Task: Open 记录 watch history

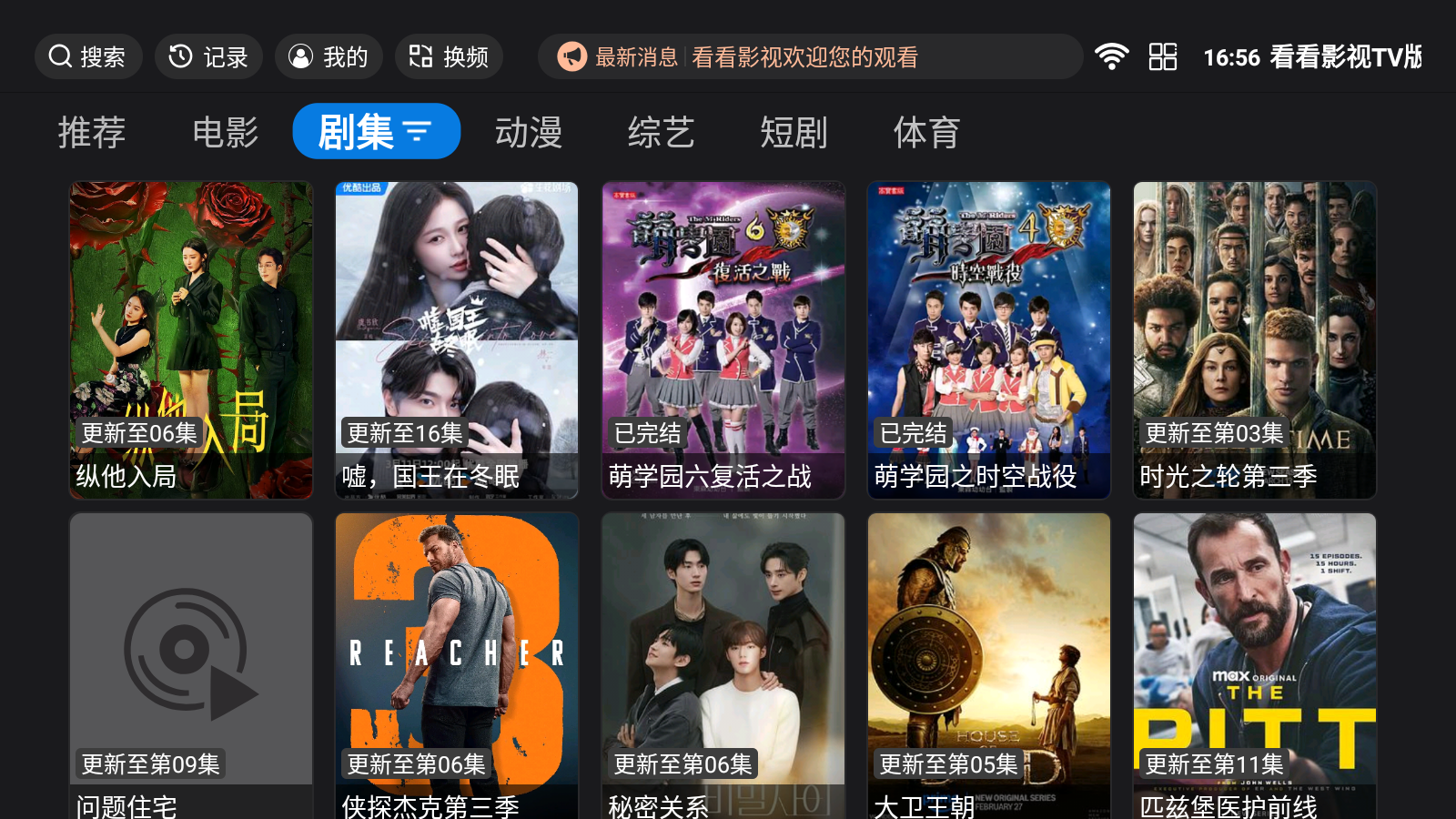Action: click(x=208, y=56)
